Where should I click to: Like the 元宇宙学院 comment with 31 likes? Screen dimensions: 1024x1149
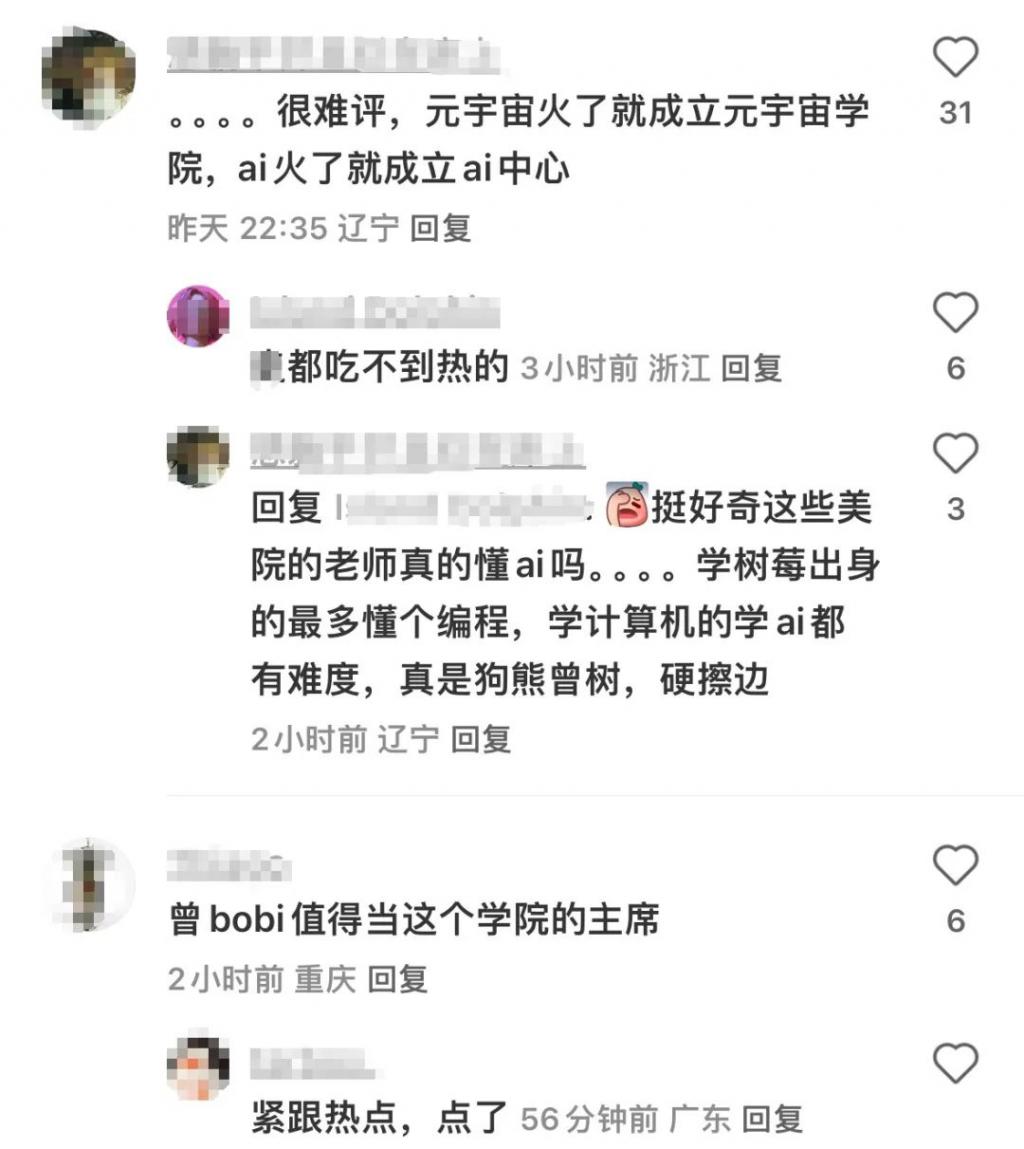[x=954, y=58]
